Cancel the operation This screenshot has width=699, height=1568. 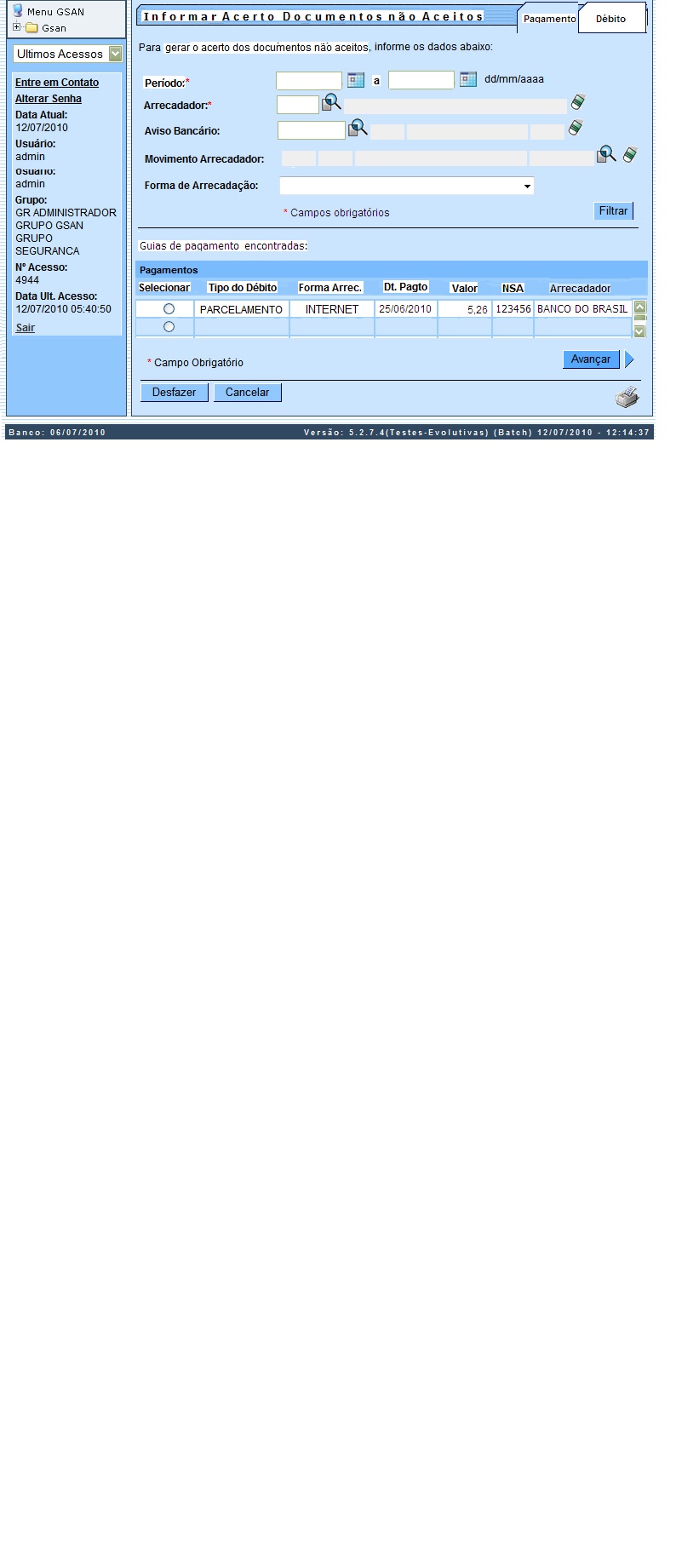247,393
